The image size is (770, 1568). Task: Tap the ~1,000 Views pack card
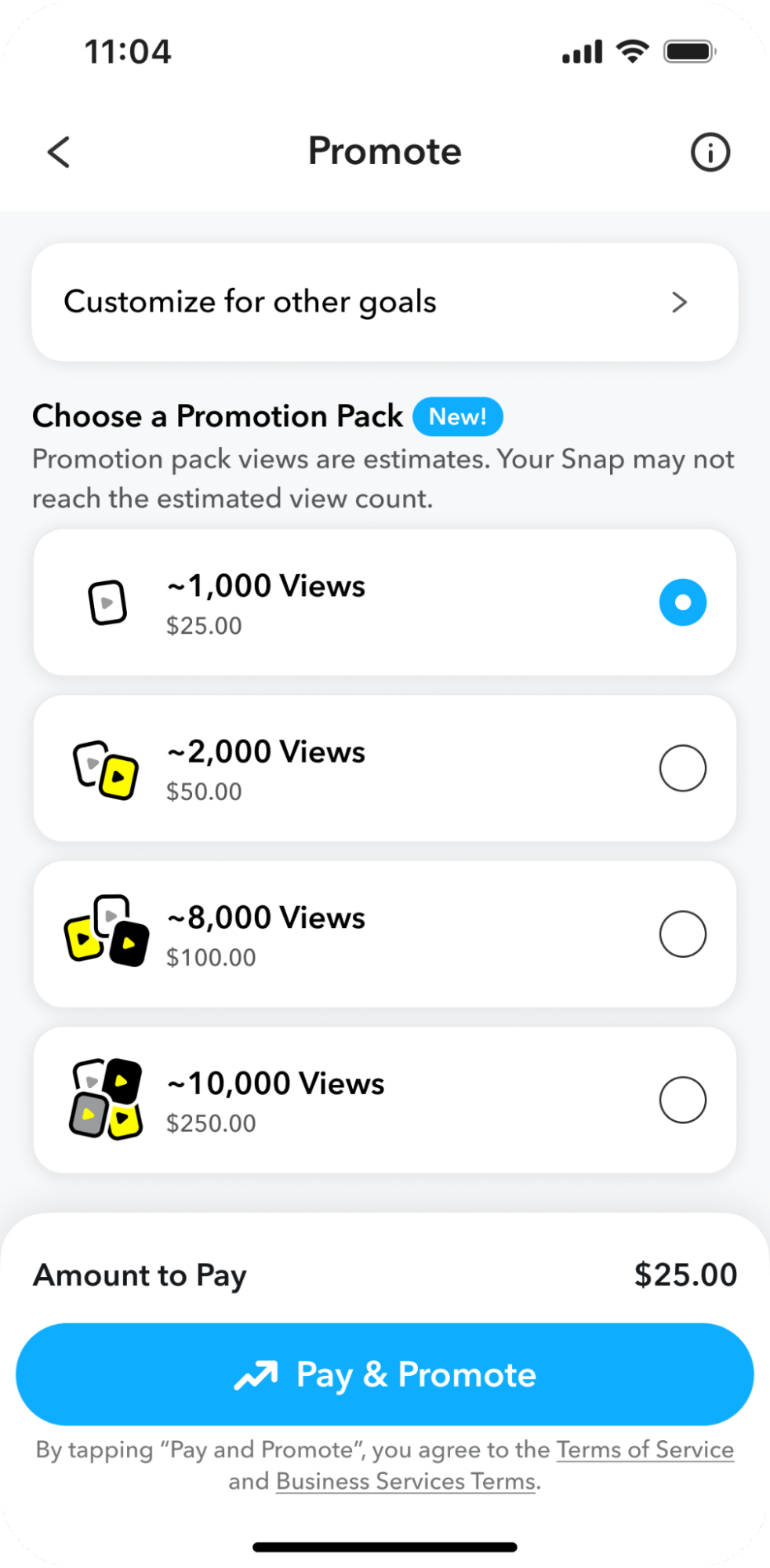pyautogui.click(x=384, y=602)
